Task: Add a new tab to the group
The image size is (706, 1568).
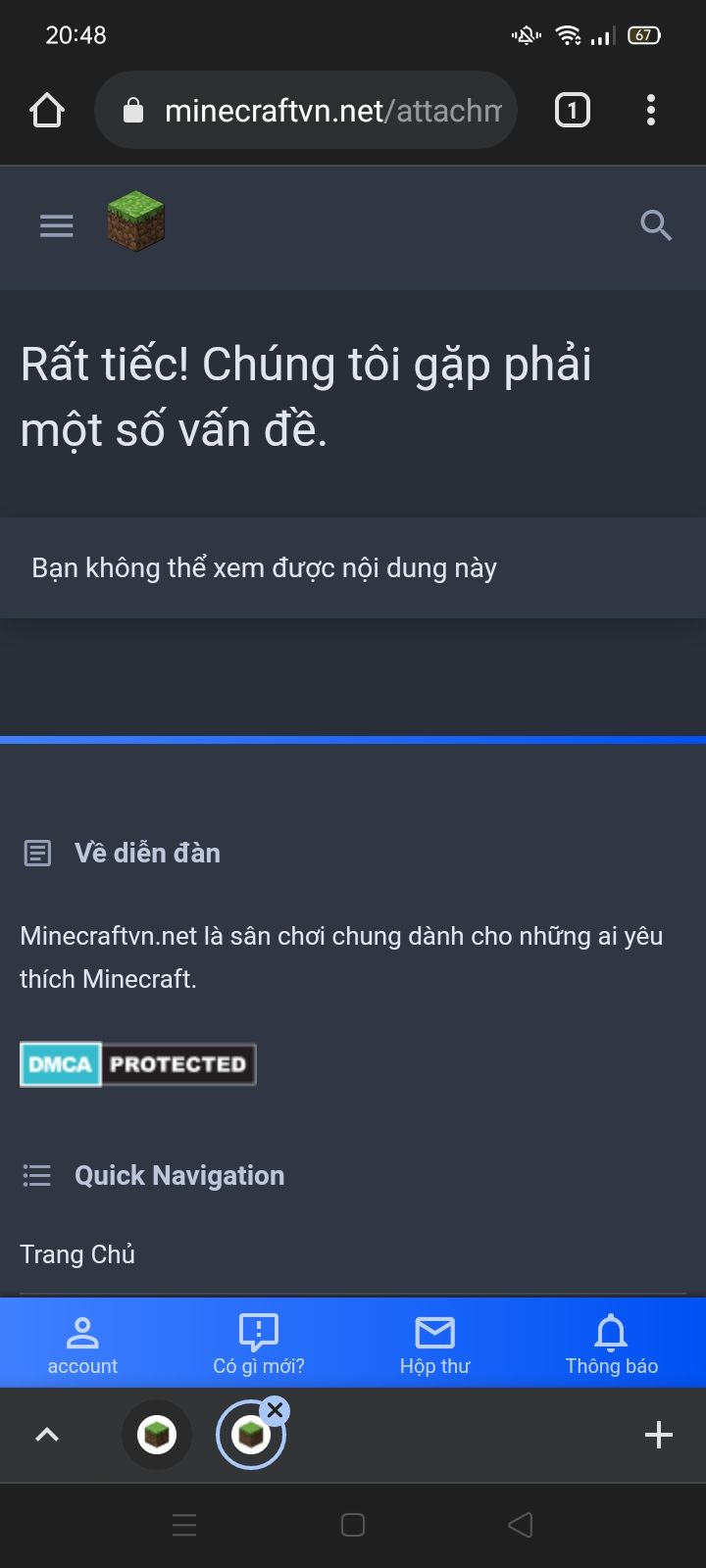Action: (658, 1436)
